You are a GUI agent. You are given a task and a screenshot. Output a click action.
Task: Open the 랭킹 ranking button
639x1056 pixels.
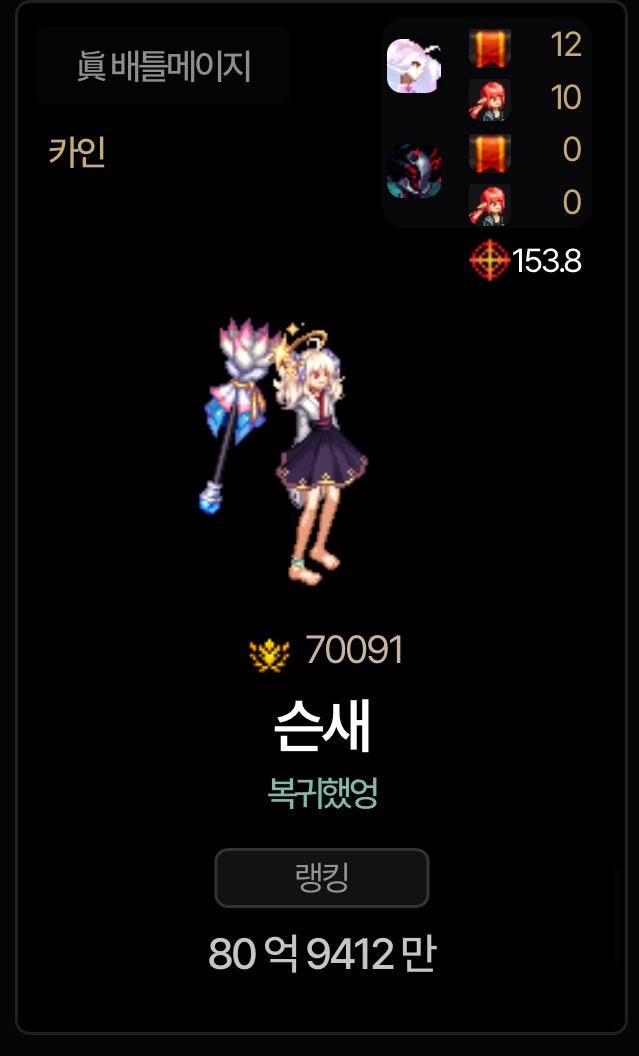click(321, 878)
